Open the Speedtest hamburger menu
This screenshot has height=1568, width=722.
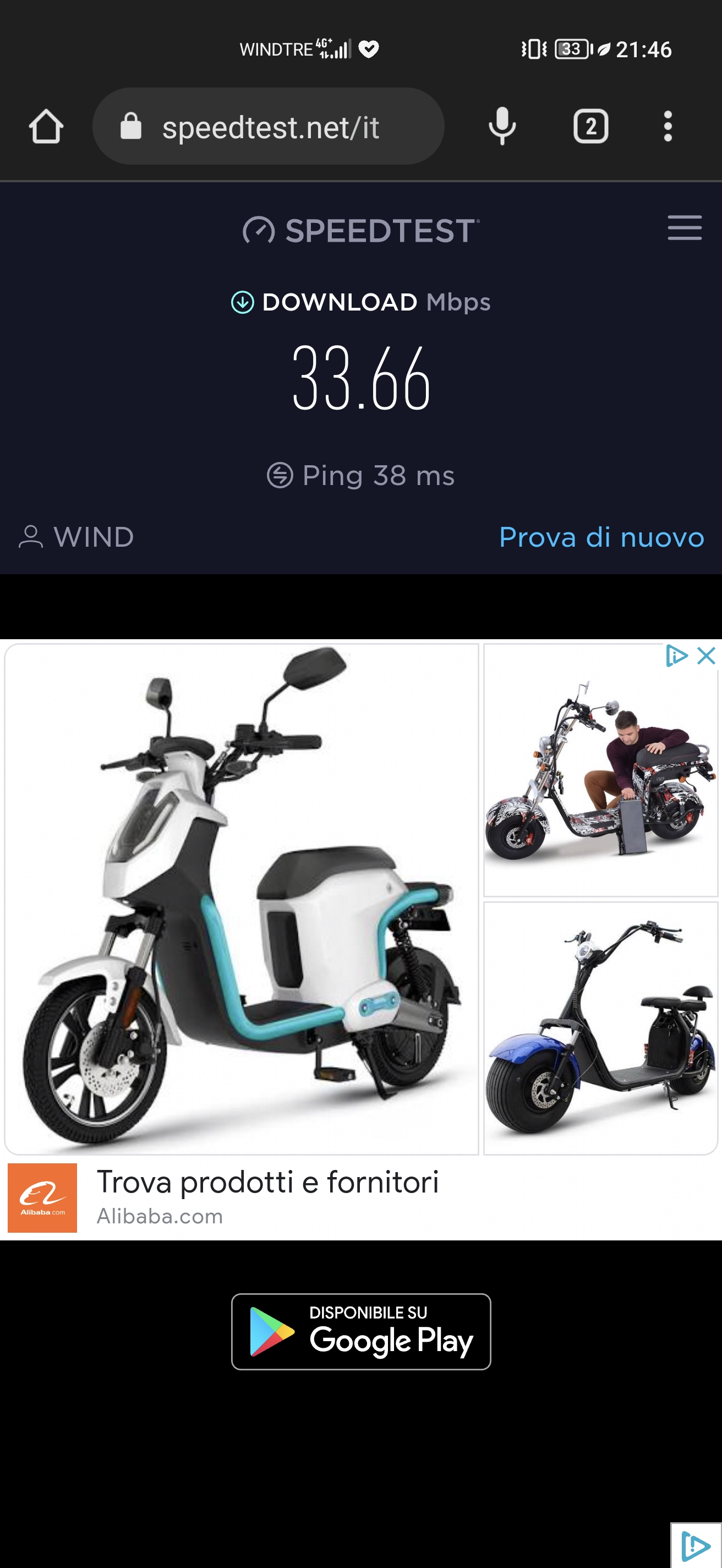pyautogui.click(x=684, y=227)
